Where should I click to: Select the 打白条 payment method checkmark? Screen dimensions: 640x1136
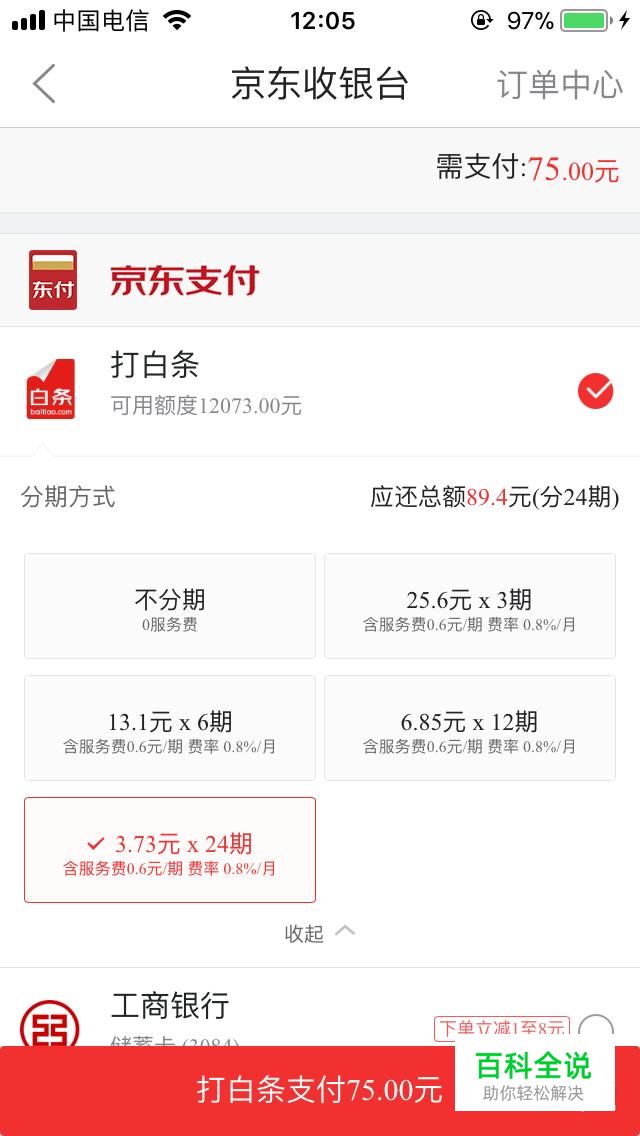click(x=595, y=392)
